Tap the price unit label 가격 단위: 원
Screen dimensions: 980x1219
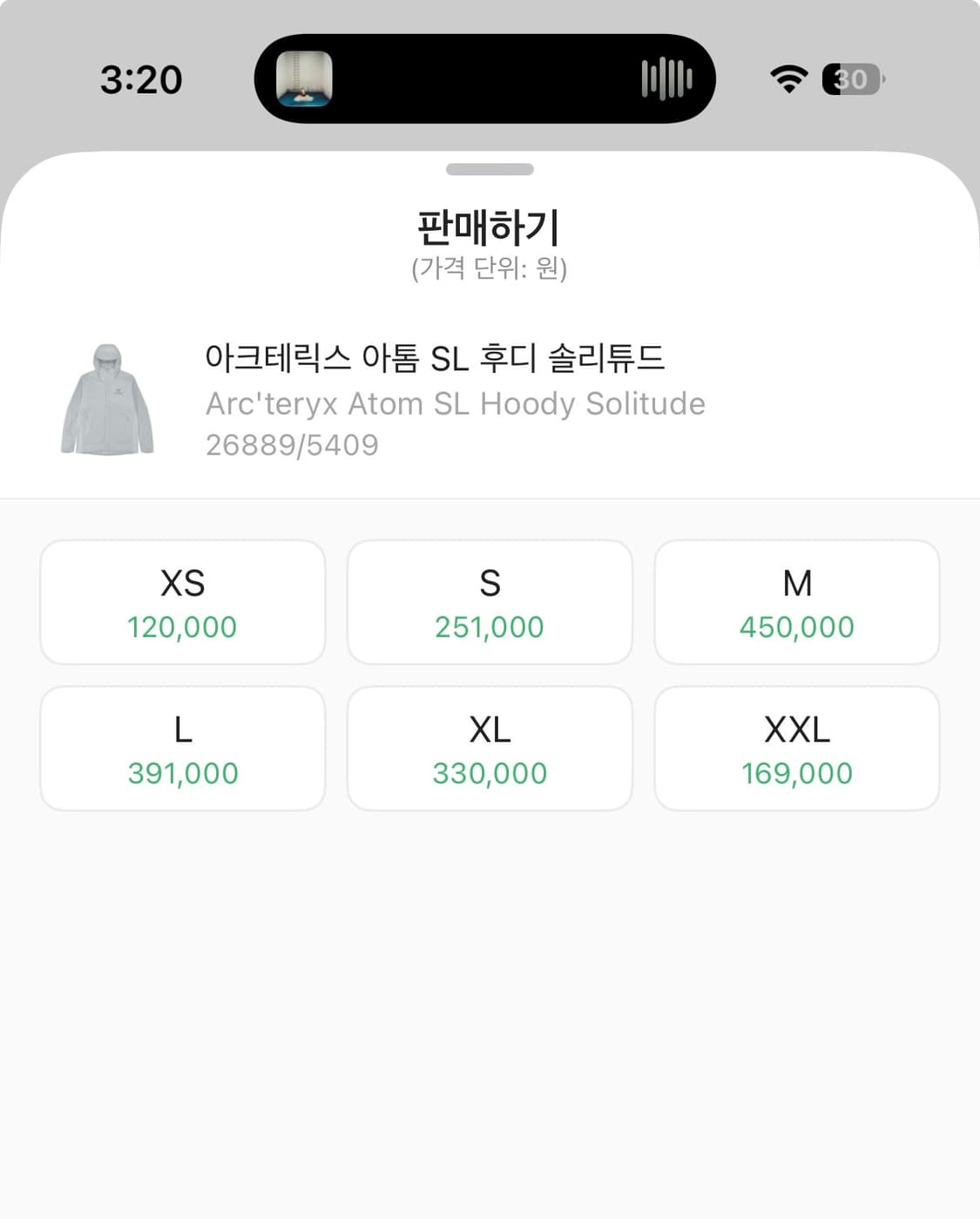coord(490,268)
